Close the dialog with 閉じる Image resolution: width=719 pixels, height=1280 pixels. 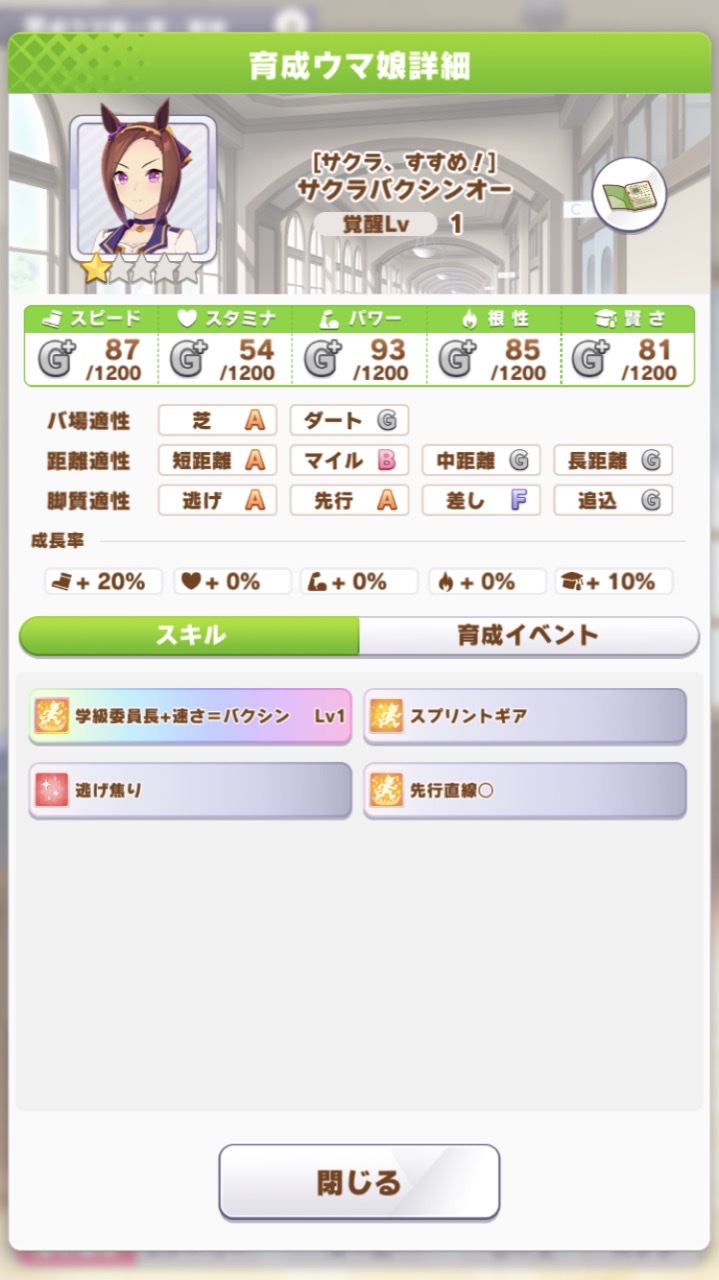[359, 1182]
